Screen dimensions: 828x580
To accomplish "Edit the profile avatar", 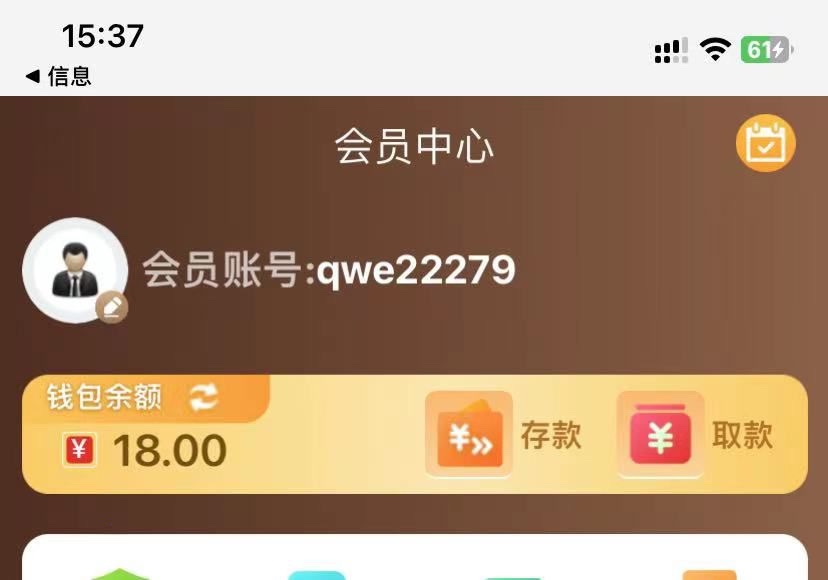I will pyautogui.click(x=113, y=306).
